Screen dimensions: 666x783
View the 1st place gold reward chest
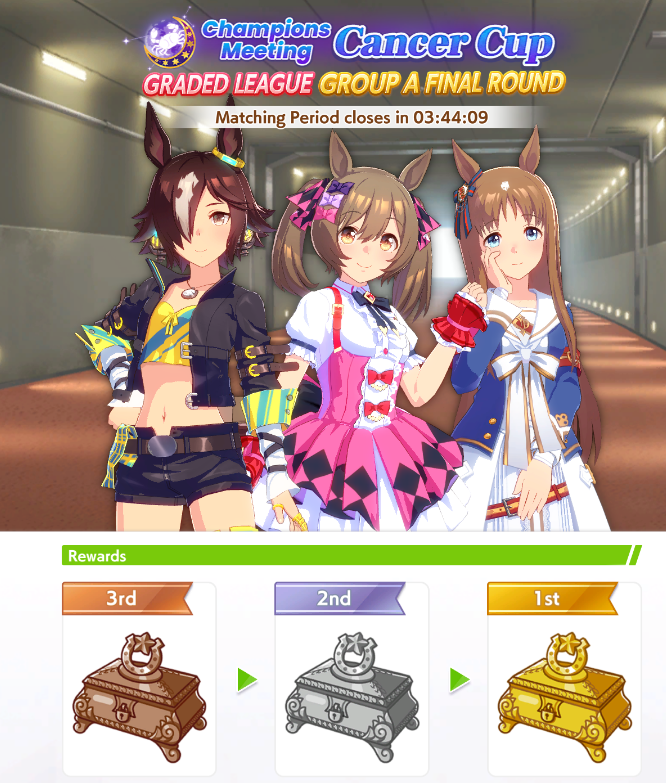tap(565, 697)
